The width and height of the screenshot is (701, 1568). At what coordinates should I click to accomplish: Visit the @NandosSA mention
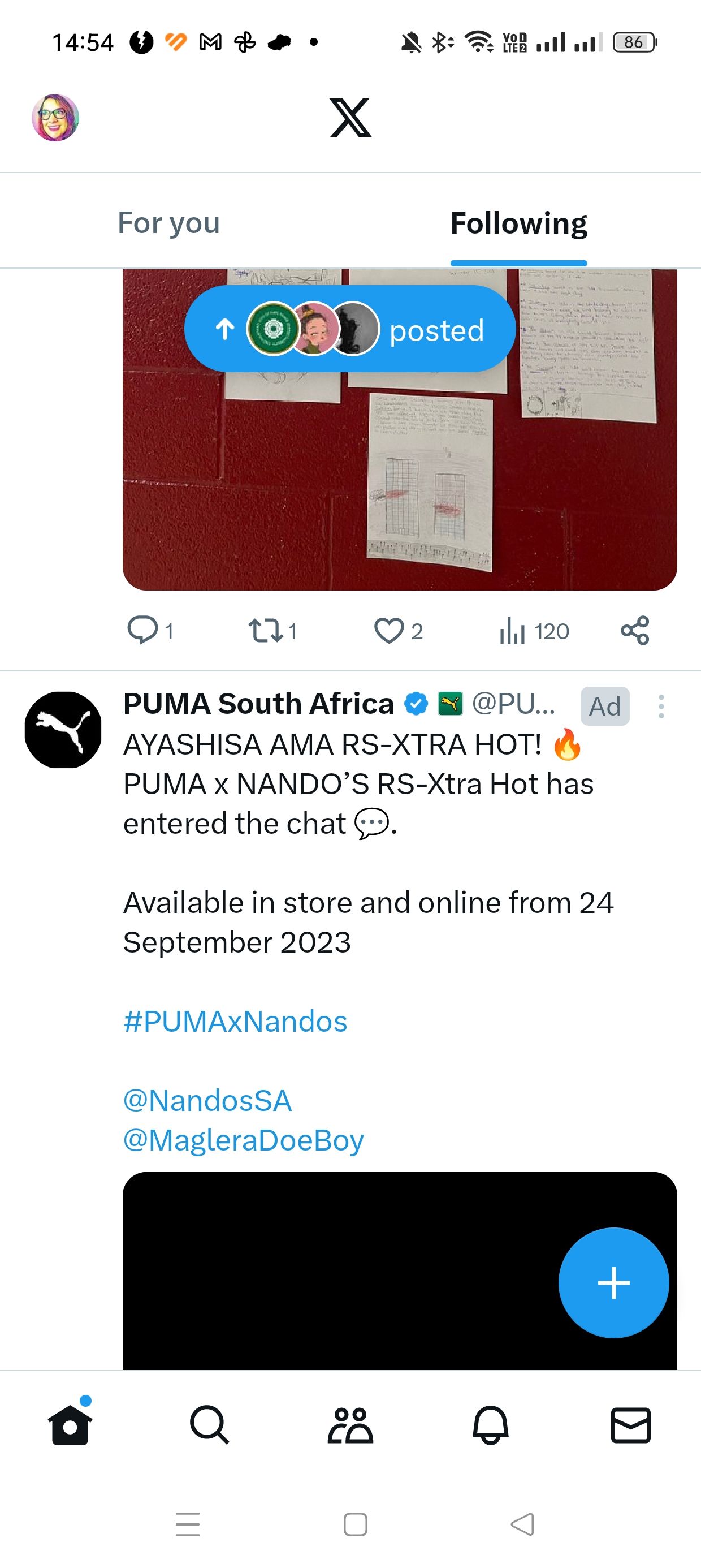pos(207,1101)
